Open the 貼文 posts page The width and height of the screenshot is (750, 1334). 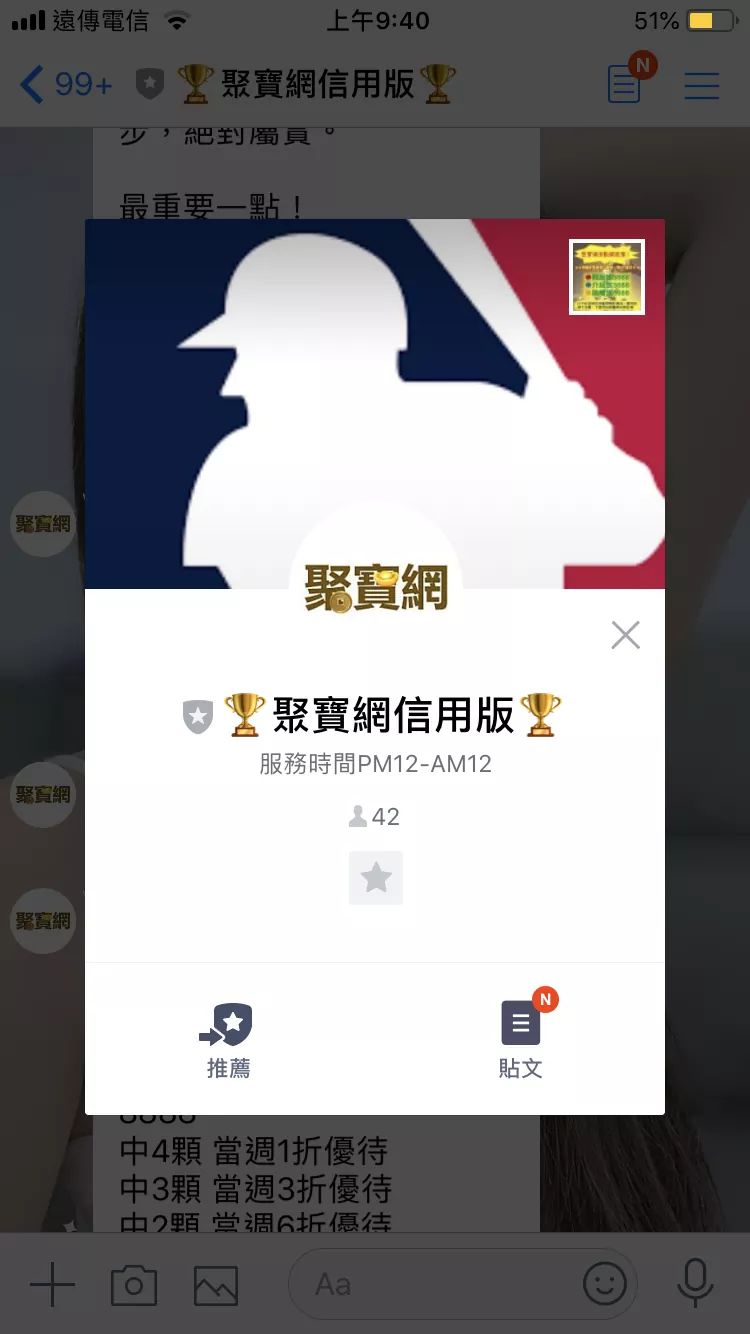[x=521, y=1038]
